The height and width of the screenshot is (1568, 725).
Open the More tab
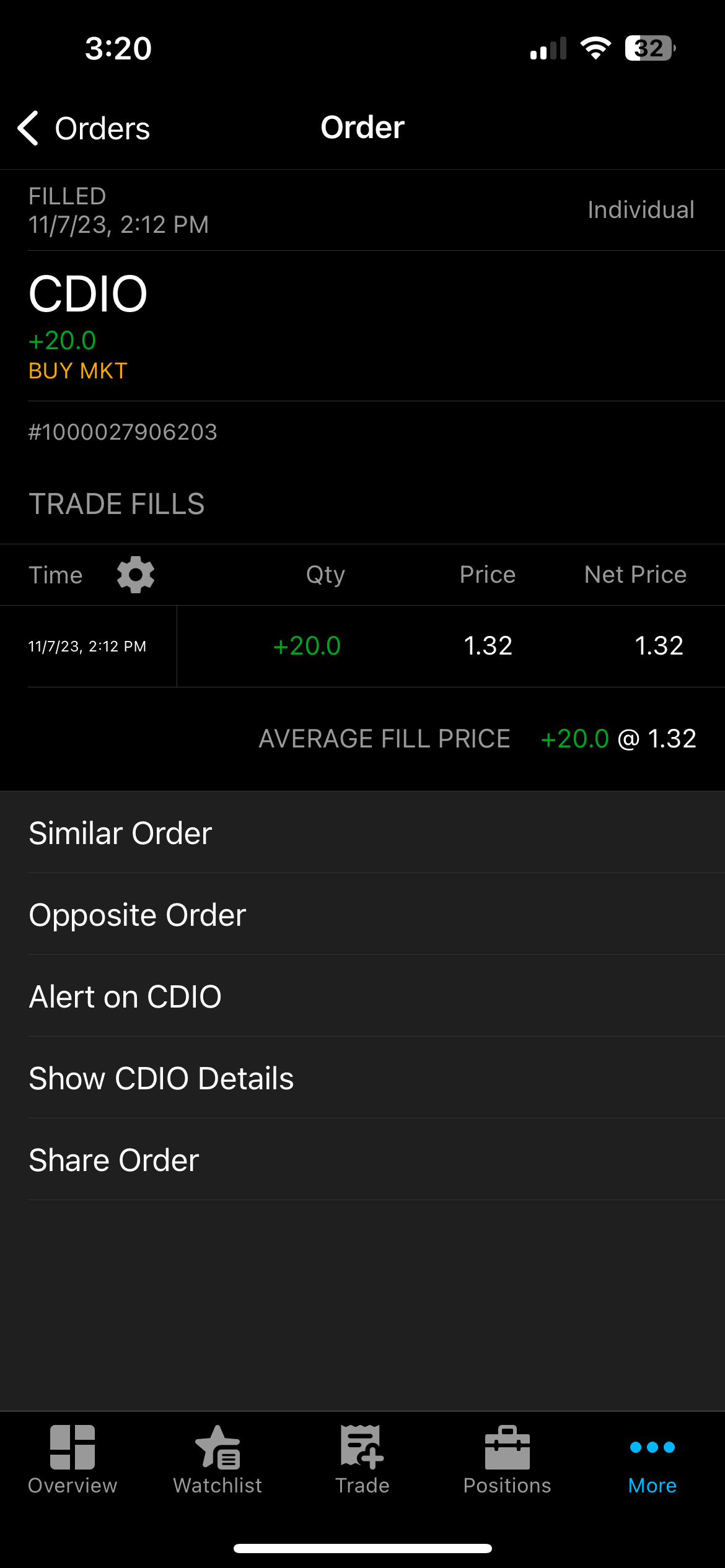pyautogui.click(x=652, y=1459)
